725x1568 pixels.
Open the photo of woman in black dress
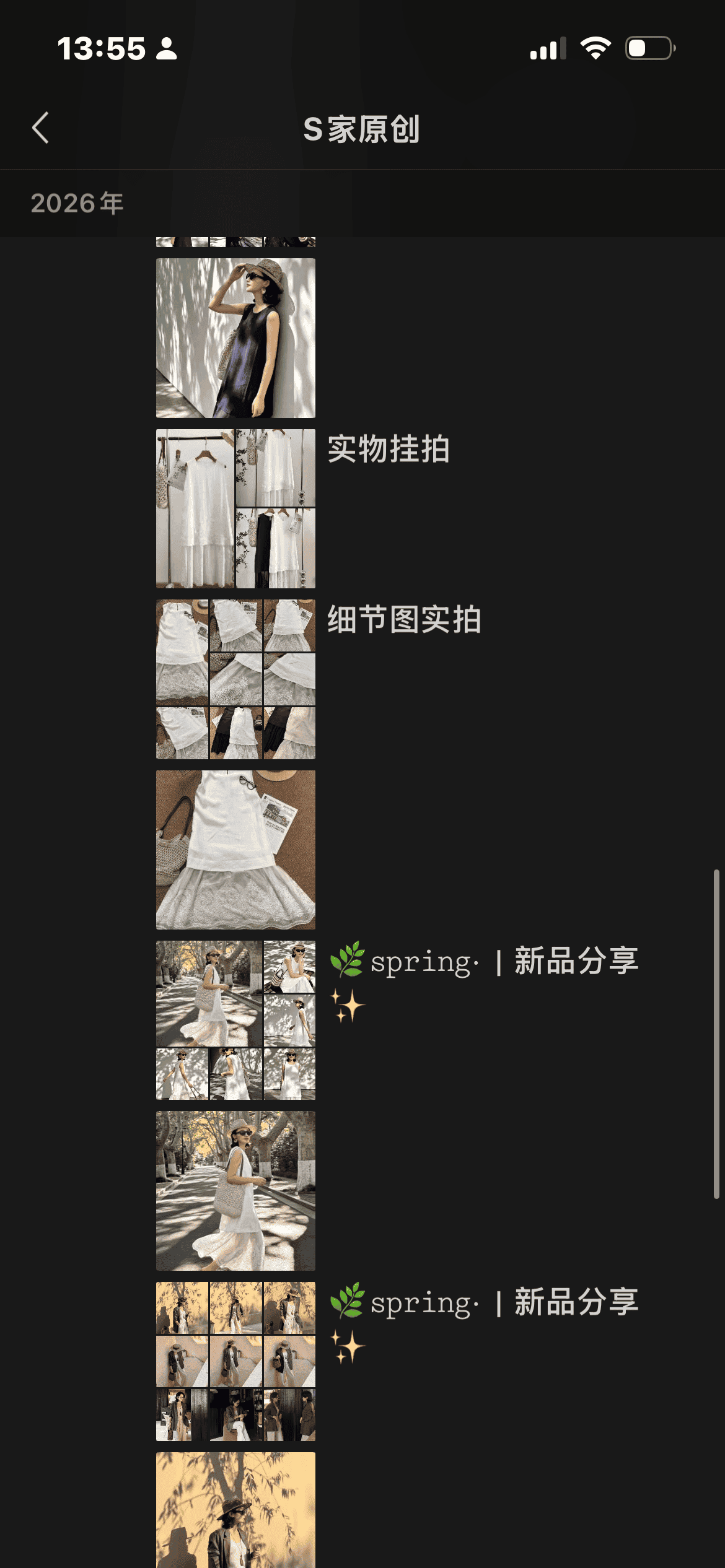click(x=235, y=338)
